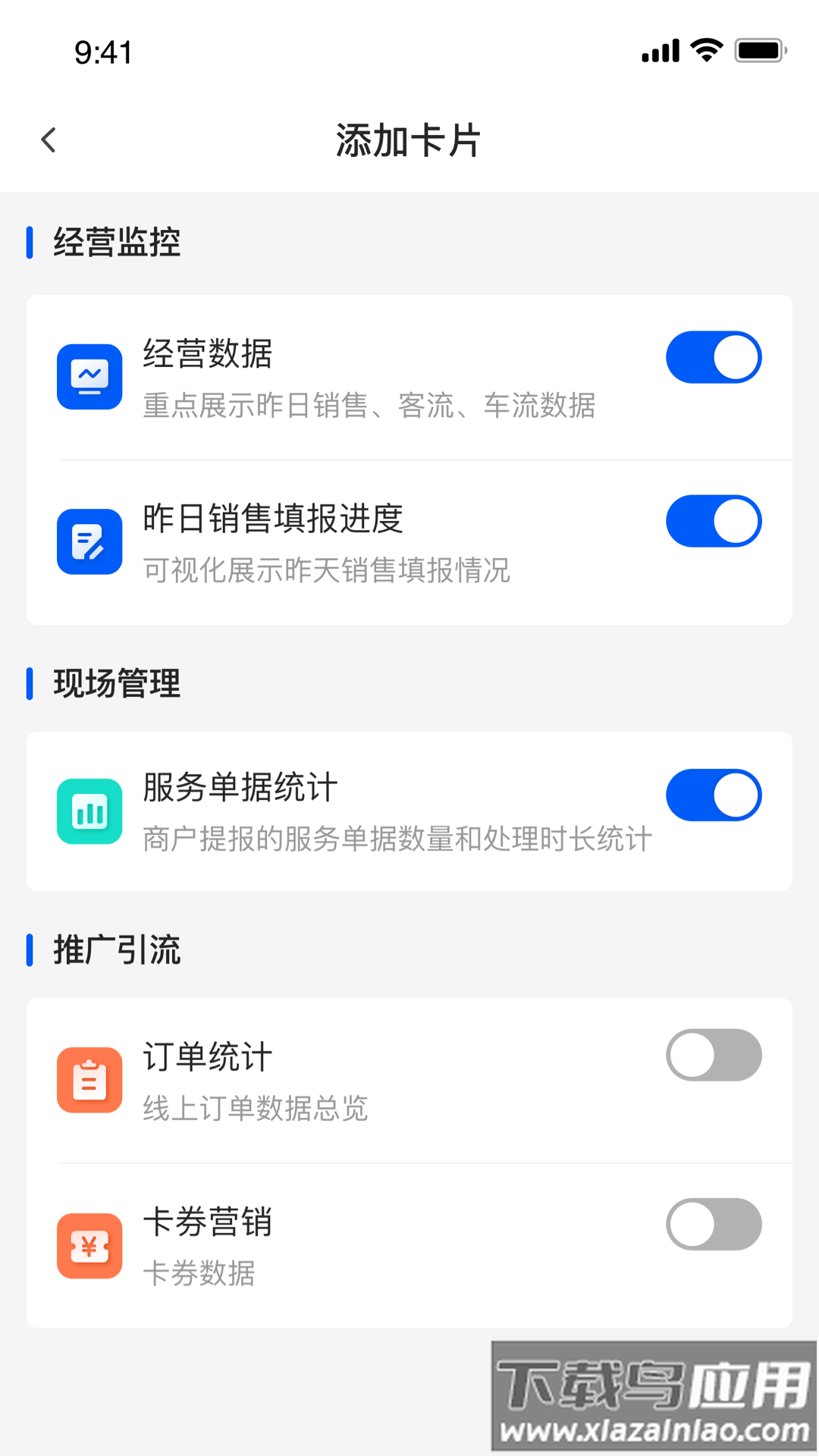Click the 卡券营销 coupon ticket icon

[x=89, y=1247]
